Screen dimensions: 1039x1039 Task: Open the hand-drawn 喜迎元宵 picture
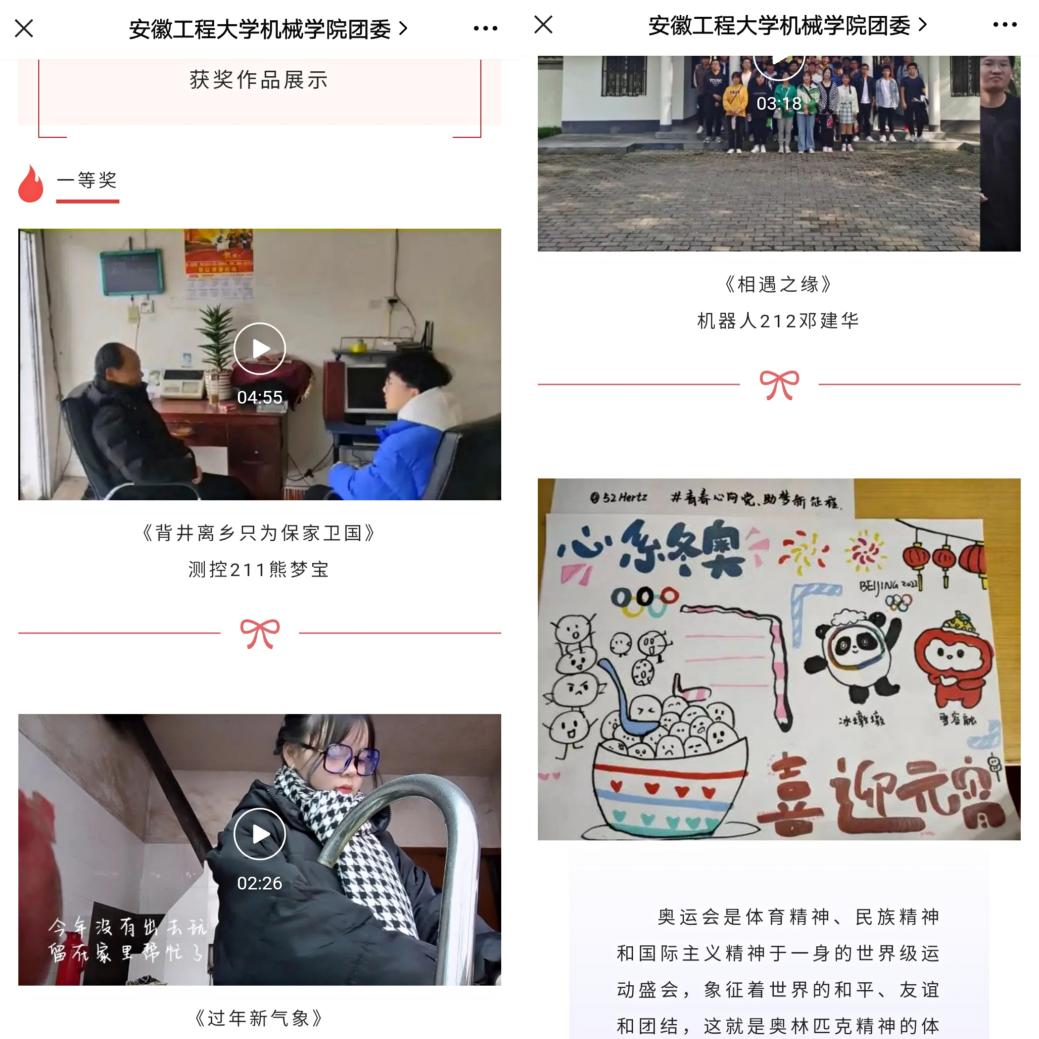(x=779, y=659)
